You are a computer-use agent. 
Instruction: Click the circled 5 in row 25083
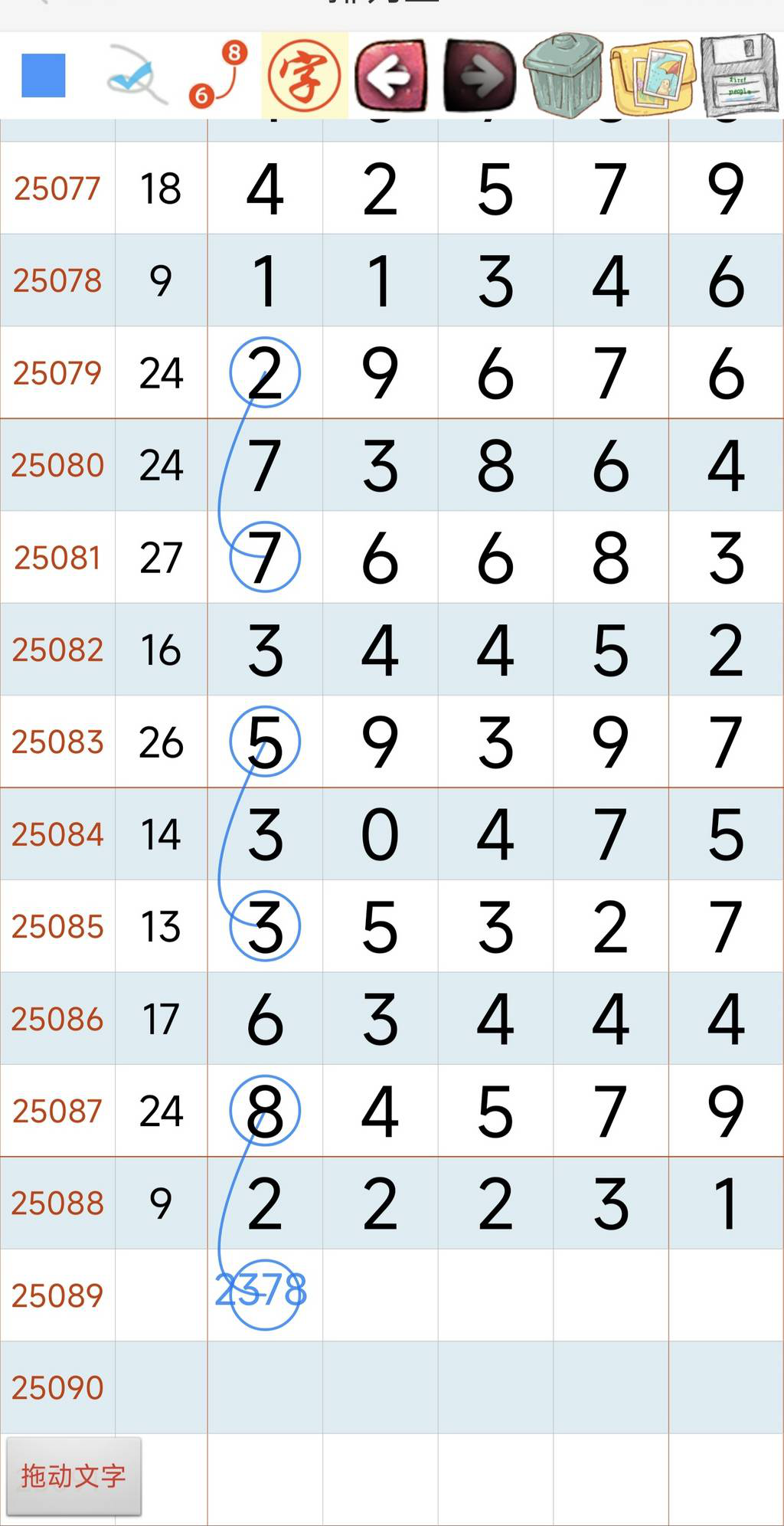(x=264, y=743)
